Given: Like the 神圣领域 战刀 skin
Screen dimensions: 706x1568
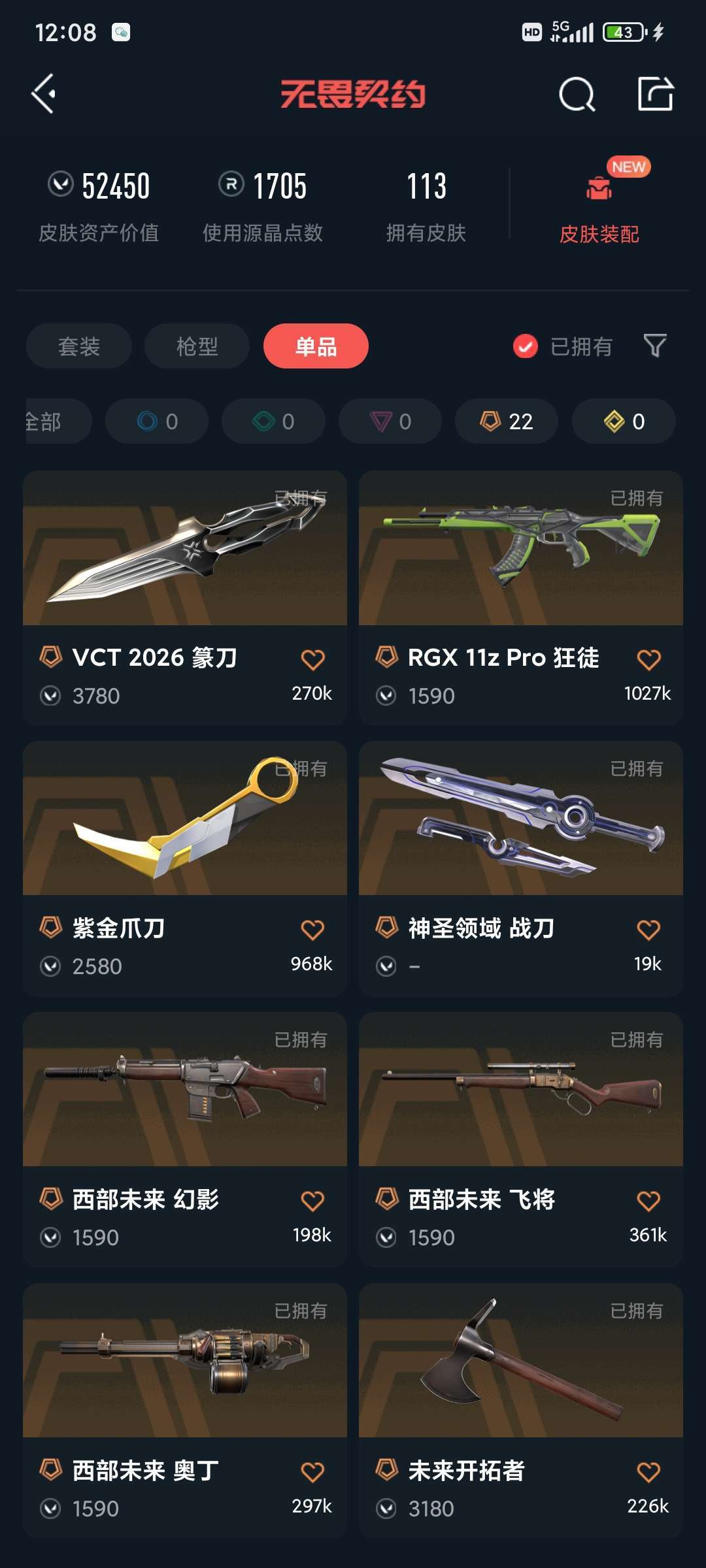Looking at the screenshot, I should (x=648, y=929).
